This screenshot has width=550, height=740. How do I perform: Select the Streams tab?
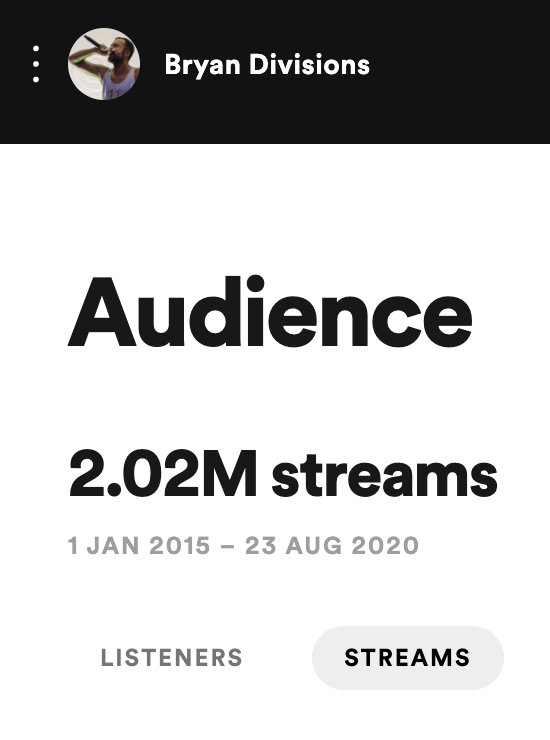coord(407,657)
